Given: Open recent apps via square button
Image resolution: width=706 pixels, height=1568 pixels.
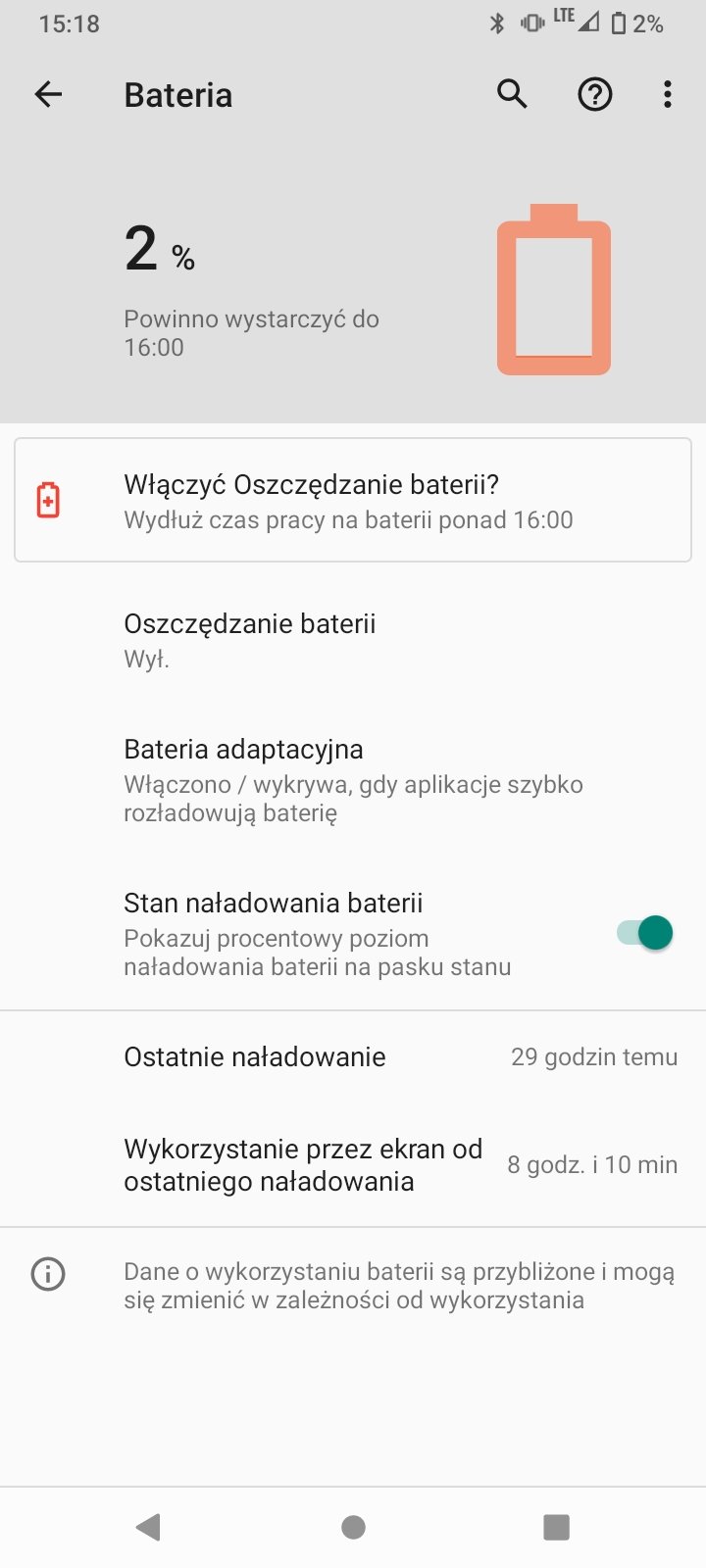Looking at the screenshot, I should coord(556,1527).
